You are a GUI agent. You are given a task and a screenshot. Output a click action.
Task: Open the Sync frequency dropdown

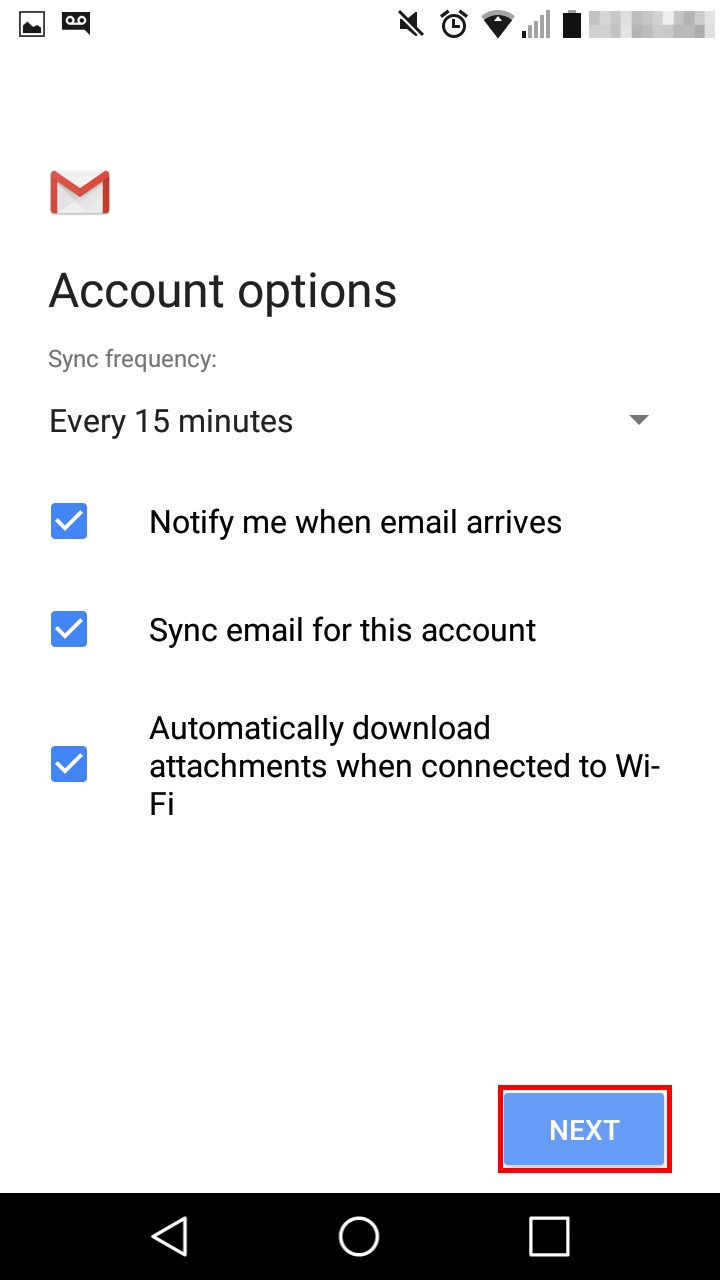(x=349, y=421)
